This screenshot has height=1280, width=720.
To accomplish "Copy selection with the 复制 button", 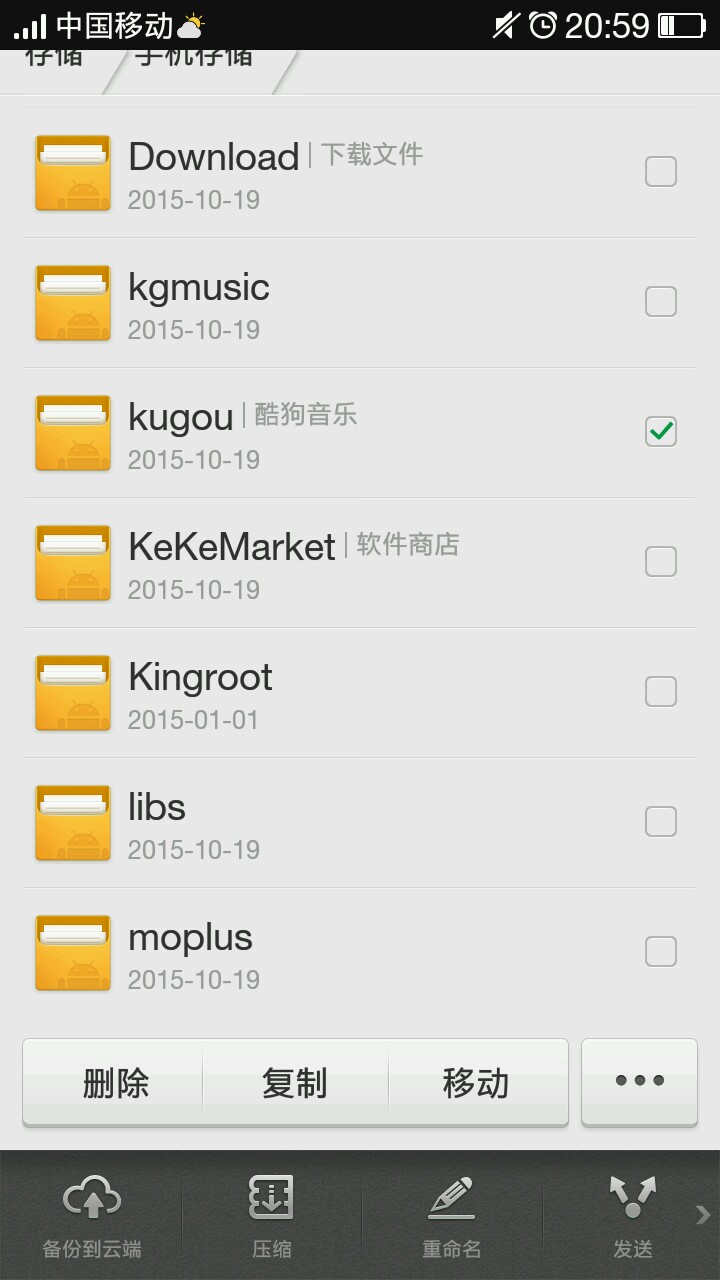I will pos(295,1083).
